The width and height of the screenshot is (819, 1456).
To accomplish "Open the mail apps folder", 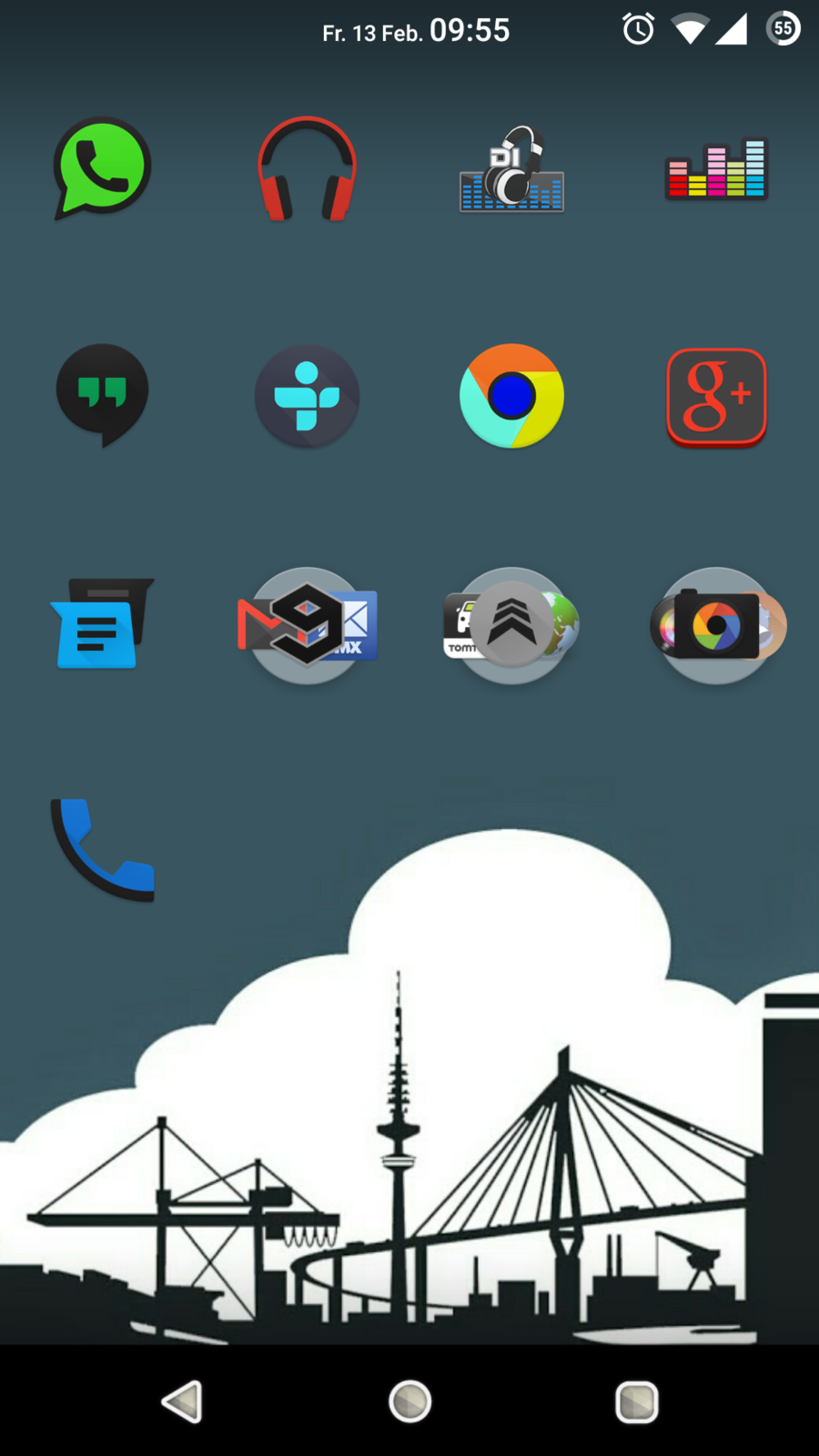I will tap(307, 625).
